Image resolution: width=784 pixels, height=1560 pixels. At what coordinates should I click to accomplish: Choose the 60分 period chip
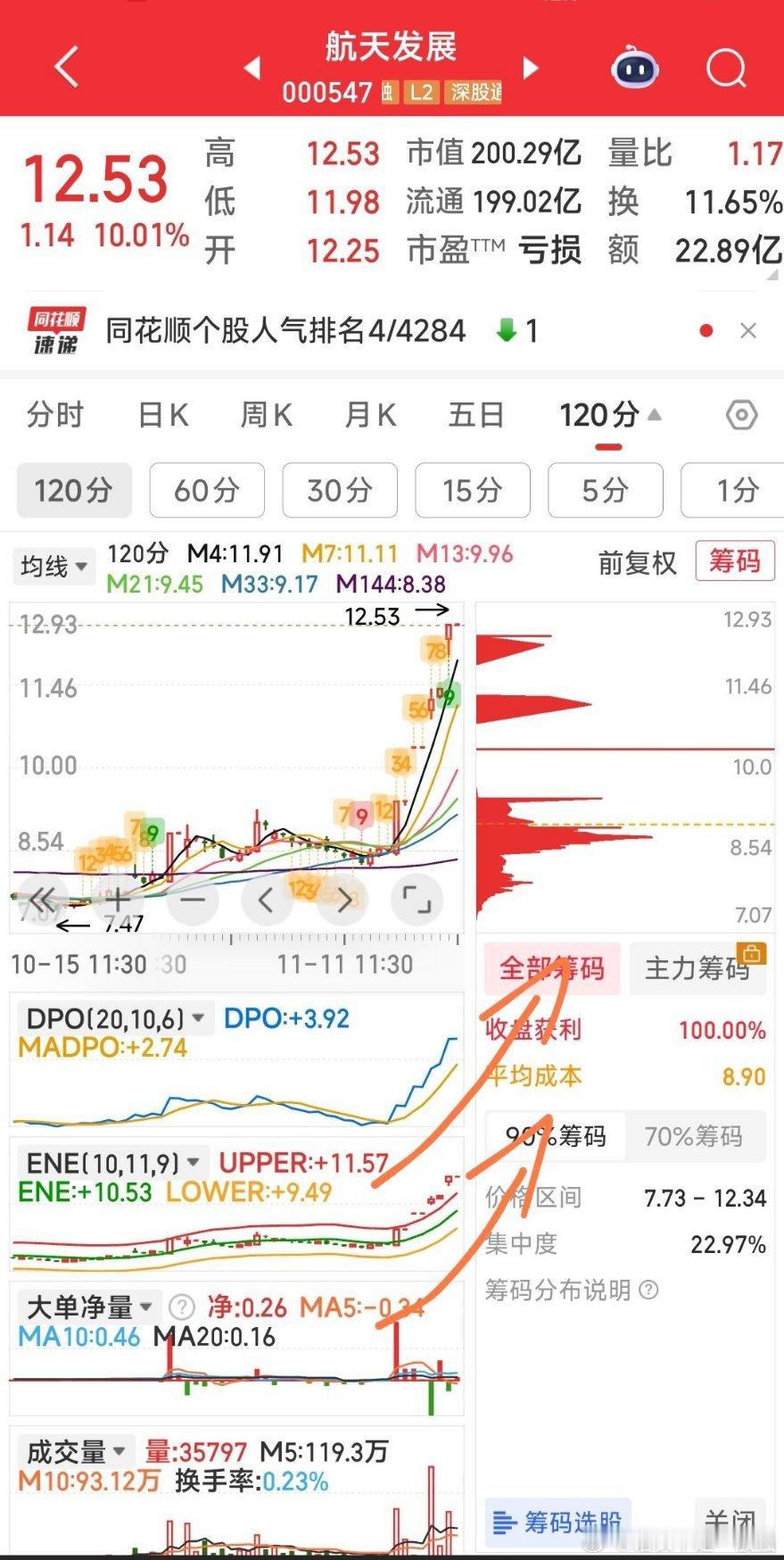pyautogui.click(x=207, y=490)
